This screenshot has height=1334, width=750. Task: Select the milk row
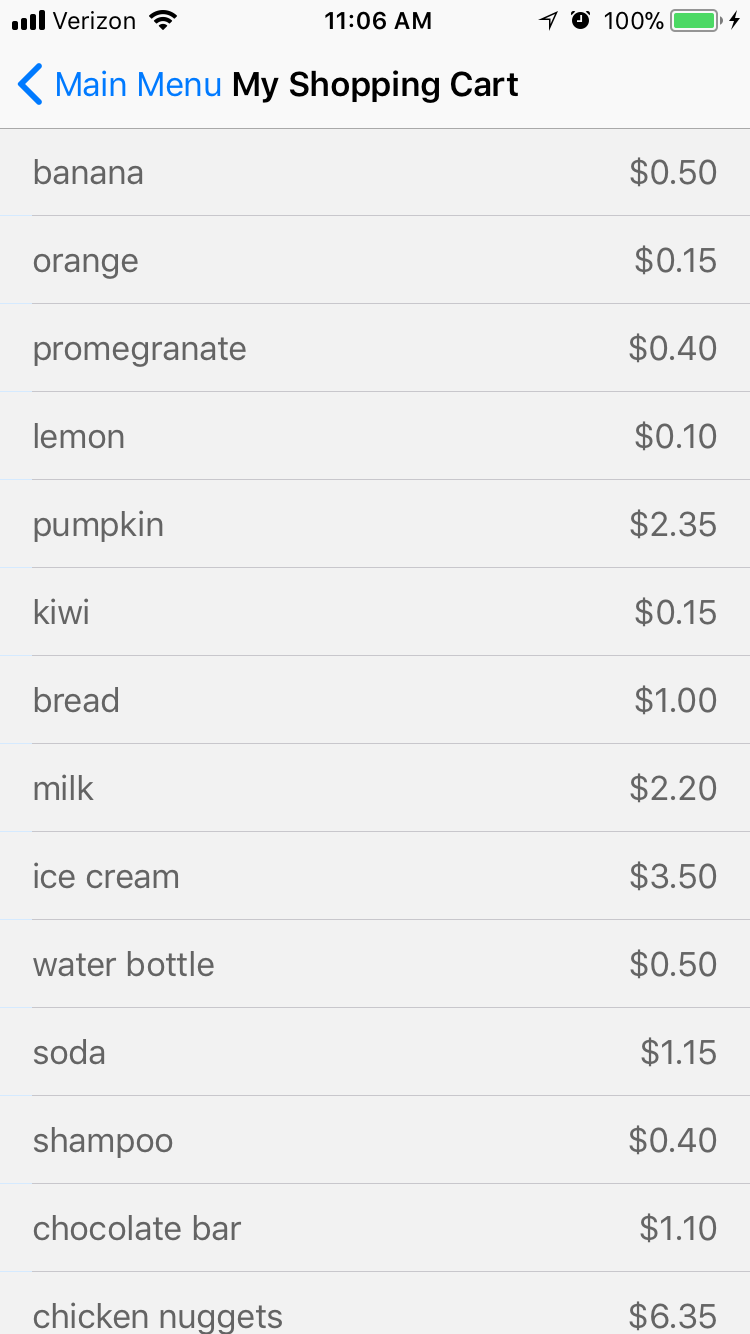(x=375, y=788)
